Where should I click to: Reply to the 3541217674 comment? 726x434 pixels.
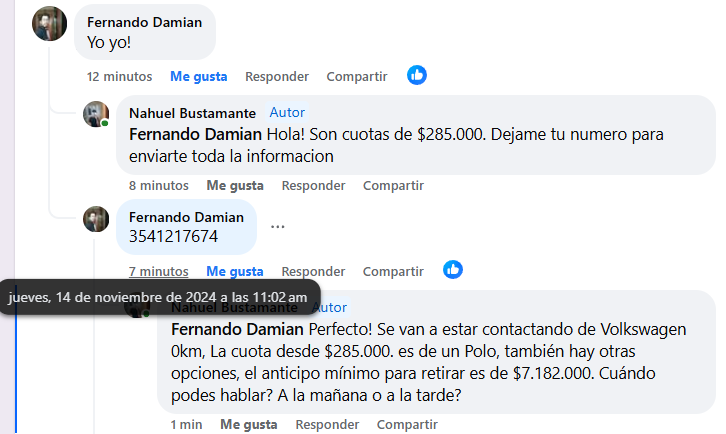pyautogui.click(x=312, y=271)
